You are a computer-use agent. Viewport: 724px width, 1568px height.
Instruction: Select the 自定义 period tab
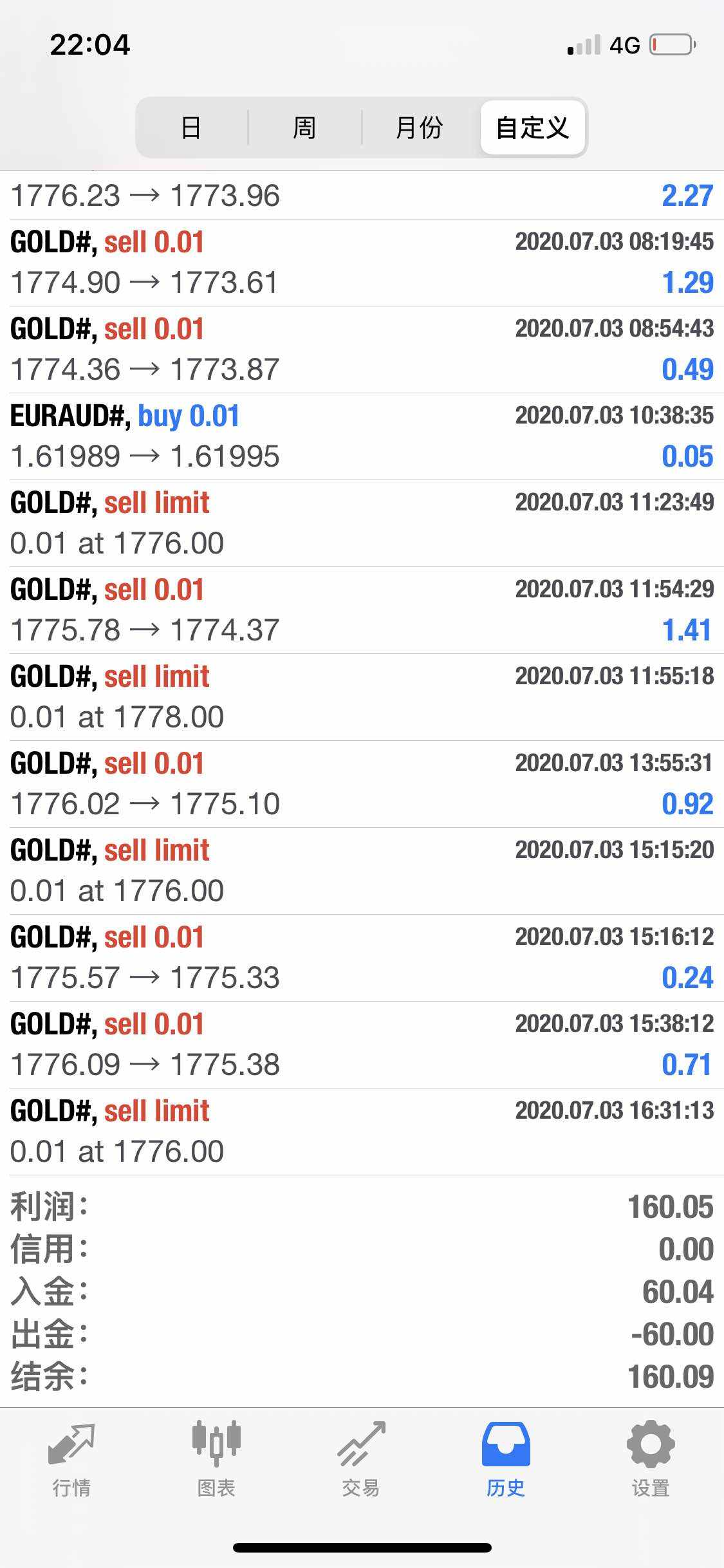coord(533,127)
